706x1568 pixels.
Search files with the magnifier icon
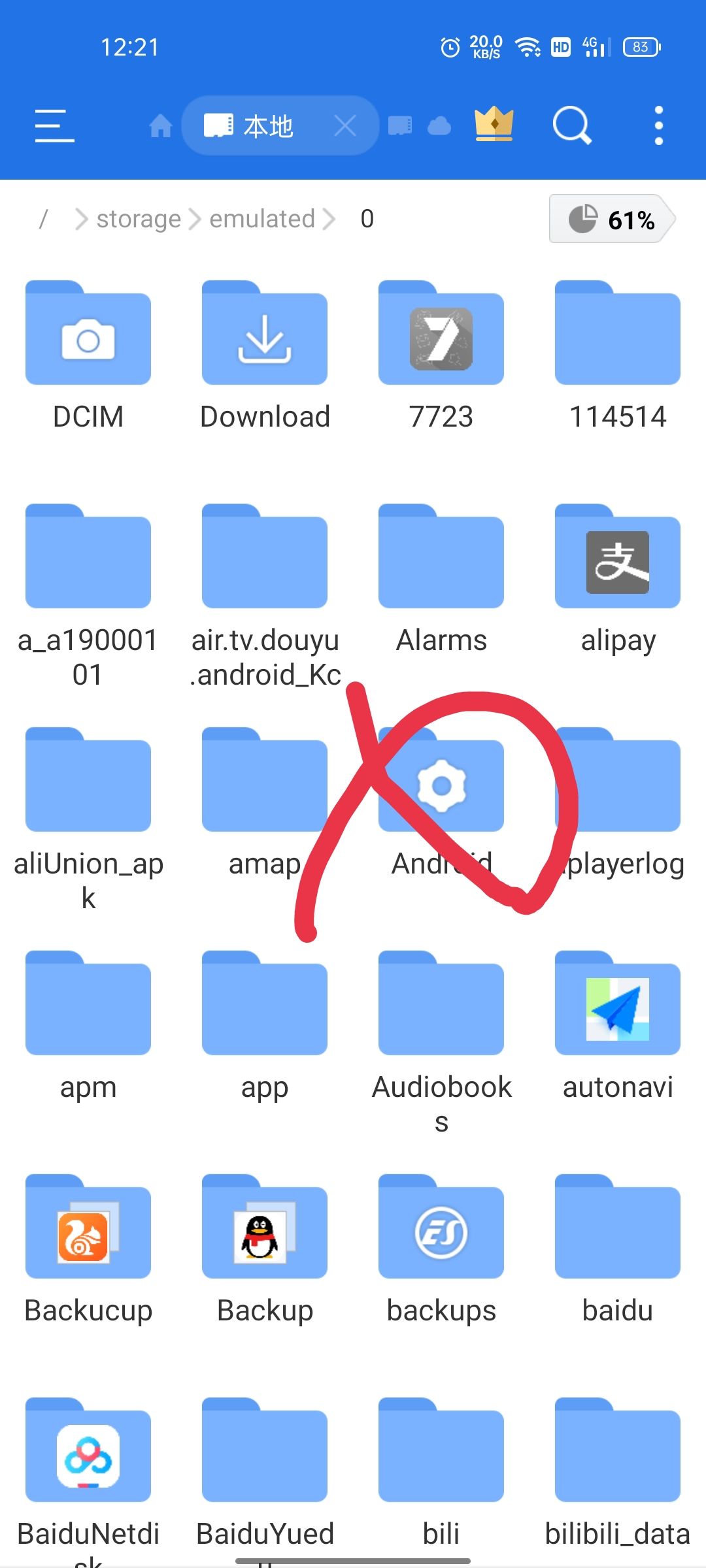point(572,125)
